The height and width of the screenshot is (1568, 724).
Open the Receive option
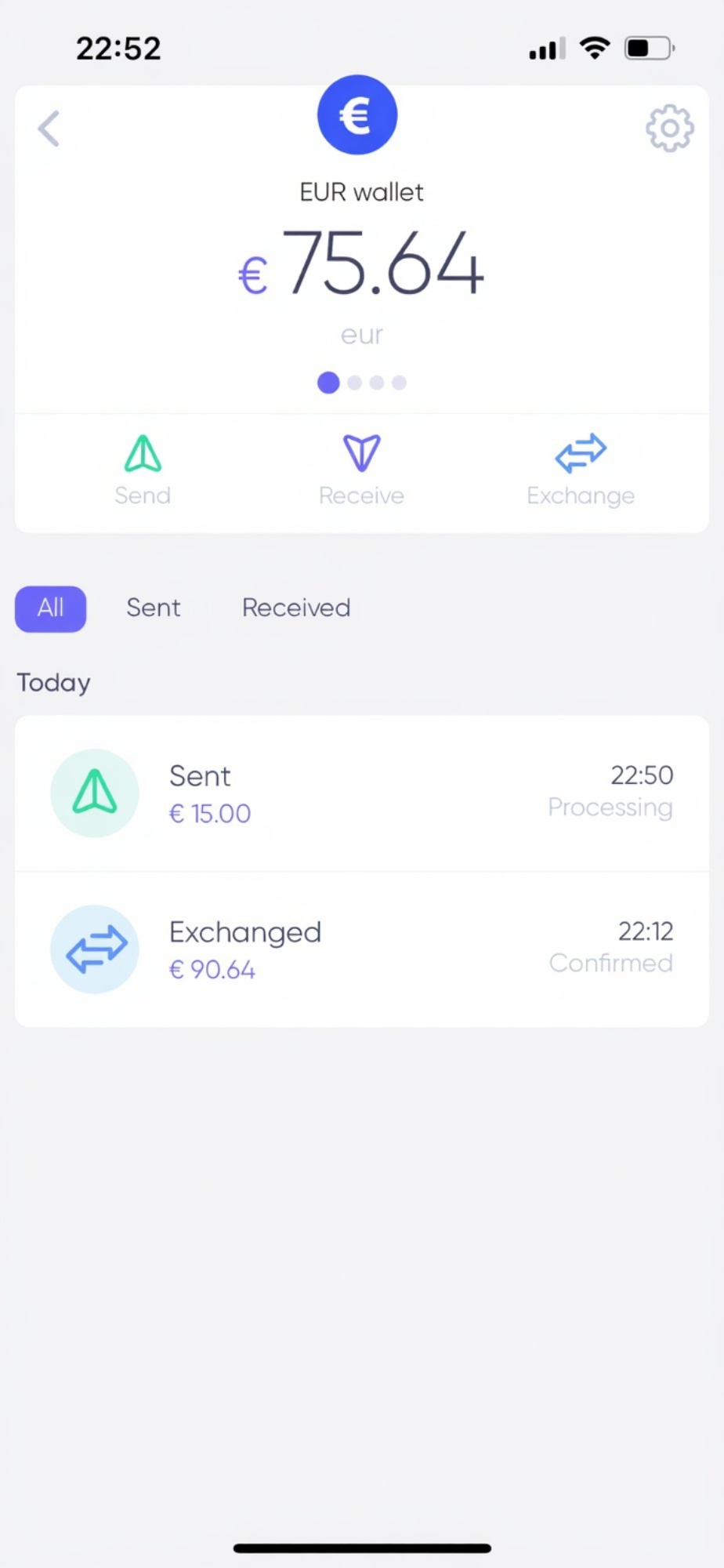361,470
